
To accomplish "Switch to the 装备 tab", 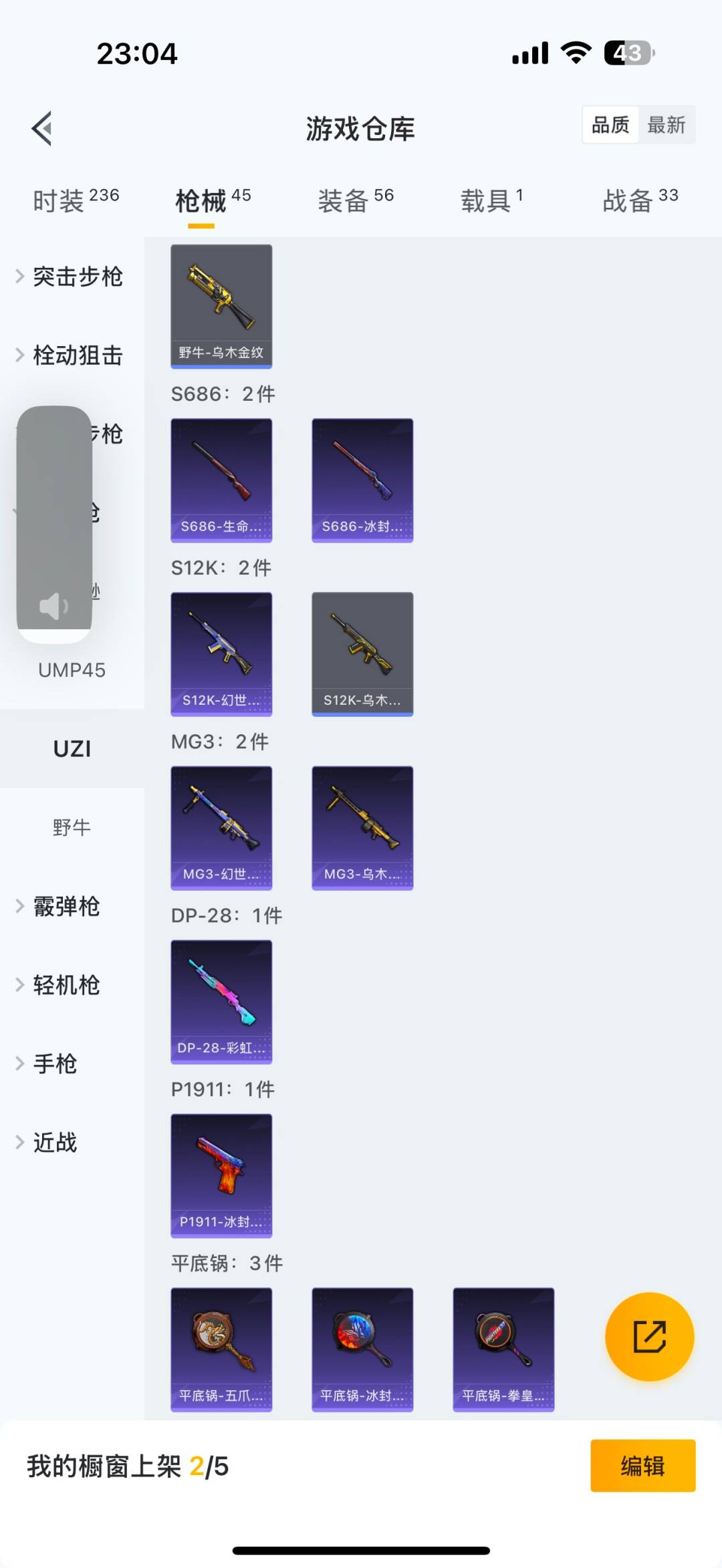I will pyautogui.click(x=343, y=200).
